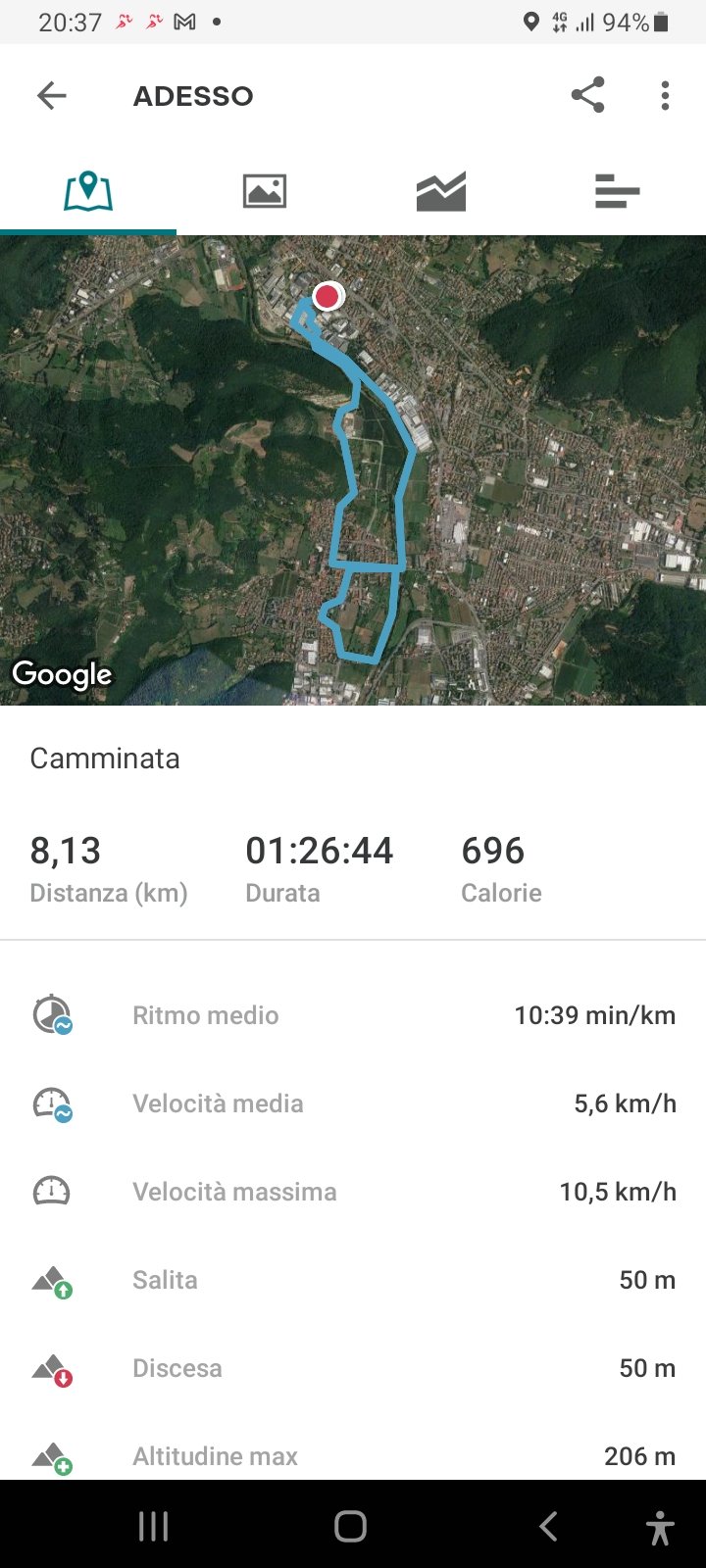Image resolution: width=706 pixels, height=1568 pixels.
Task: Open the satellite route map
Action: 353,470
